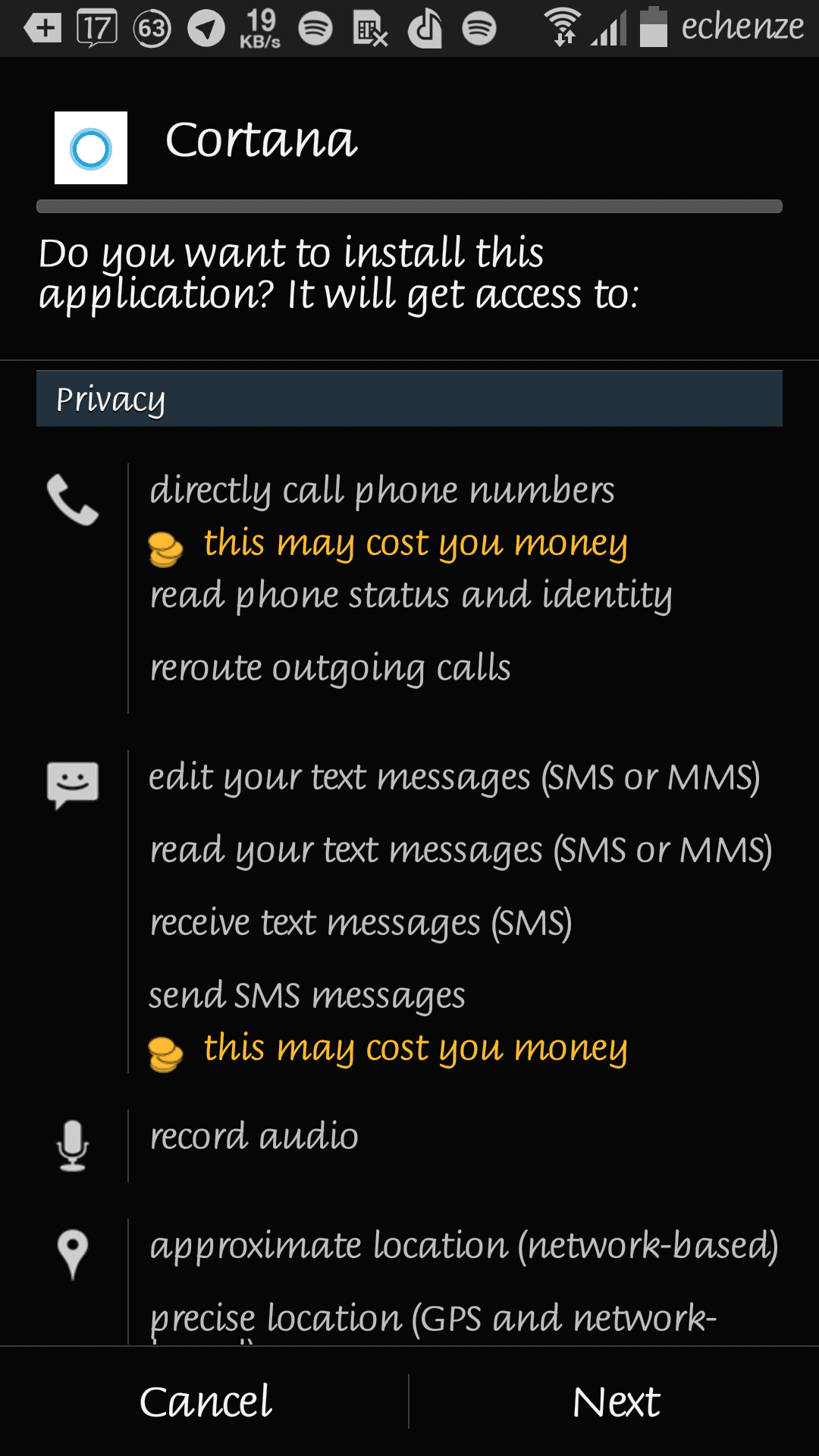The height and width of the screenshot is (1456, 819).
Task: Open 'read your text messages' permission
Action: (460, 850)
